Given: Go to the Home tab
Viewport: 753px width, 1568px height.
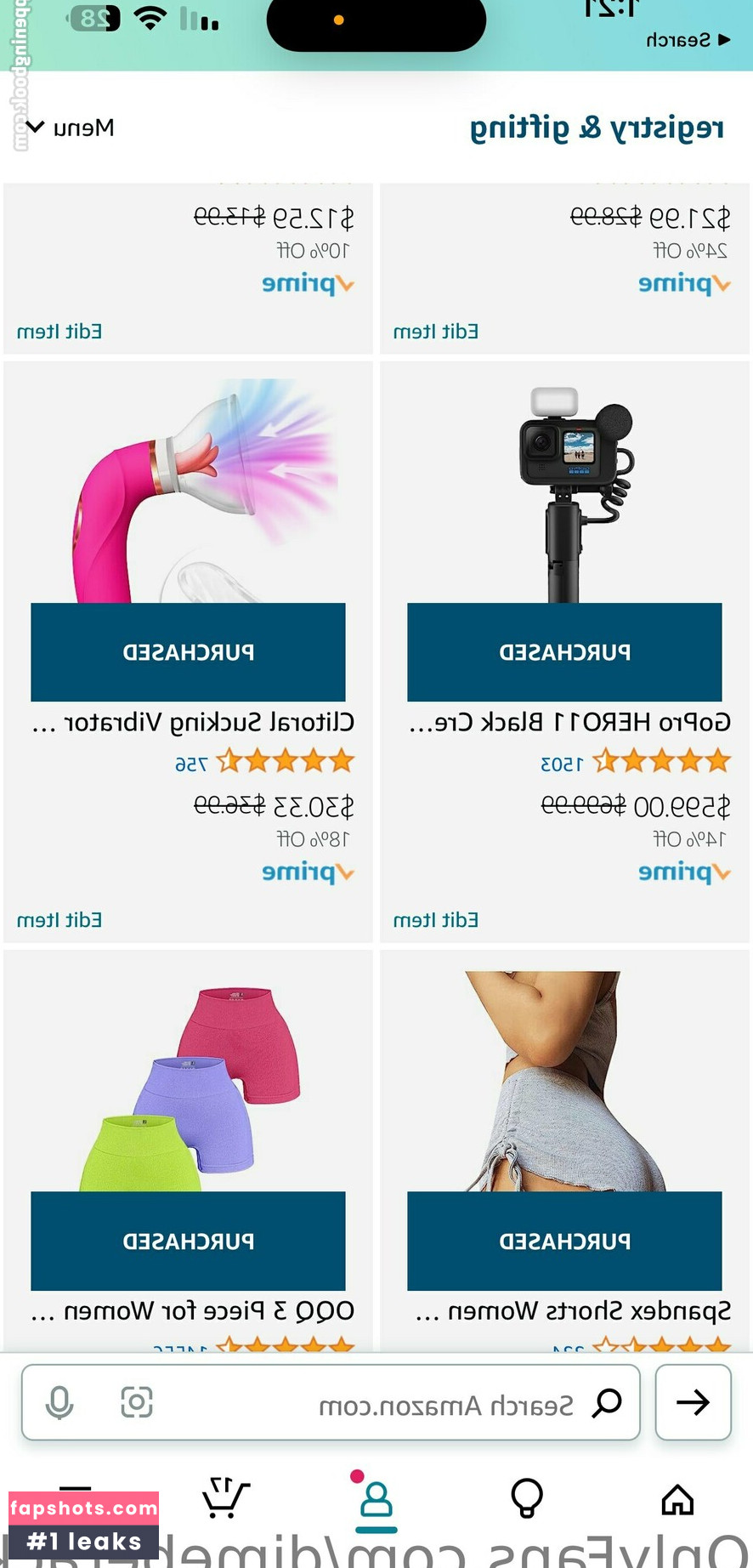Looking at the screenshot, I should [x=677, y=1500].
